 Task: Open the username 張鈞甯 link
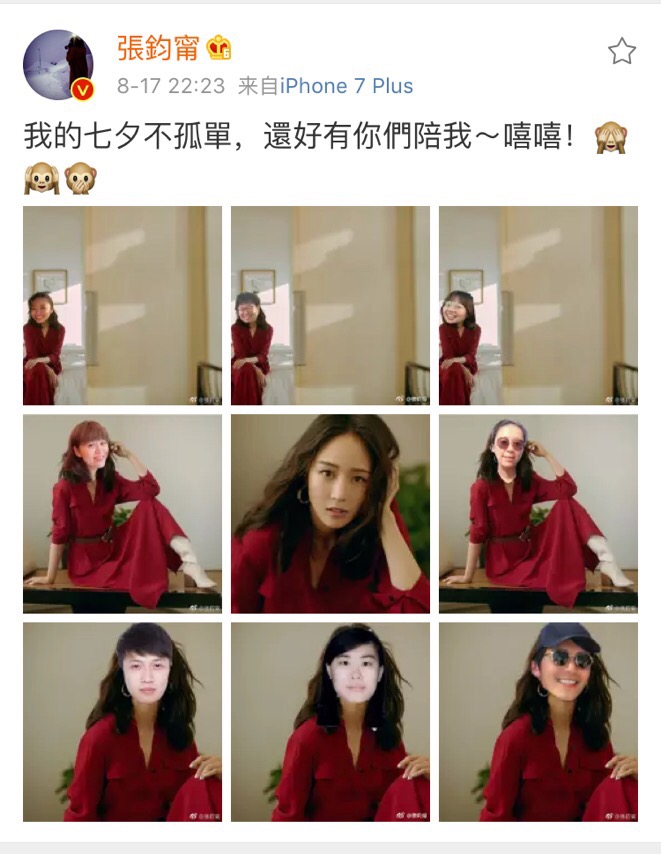tap(158, 47)
